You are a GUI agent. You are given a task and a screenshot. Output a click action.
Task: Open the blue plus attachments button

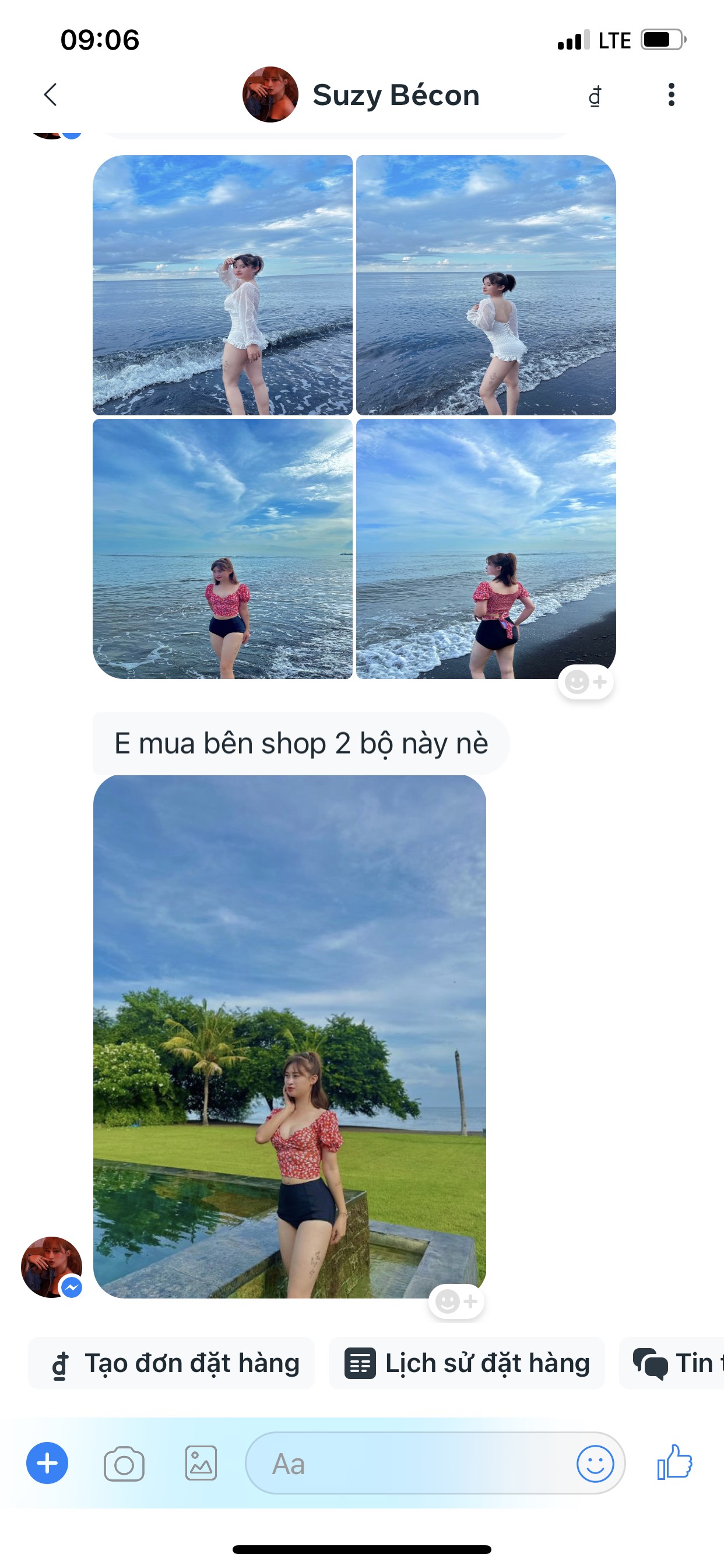[x=47, y=1464]
